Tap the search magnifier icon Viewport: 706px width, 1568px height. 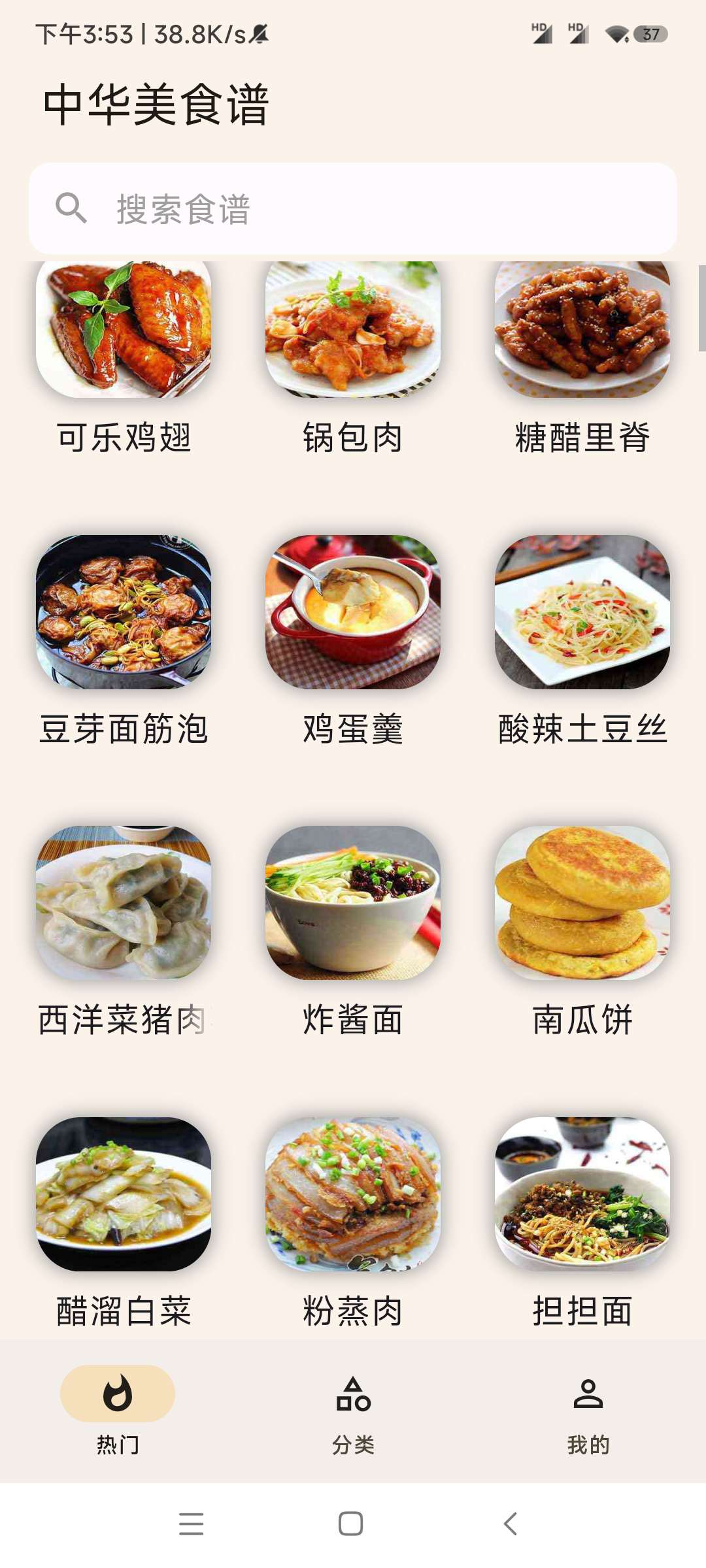point(71,208)
